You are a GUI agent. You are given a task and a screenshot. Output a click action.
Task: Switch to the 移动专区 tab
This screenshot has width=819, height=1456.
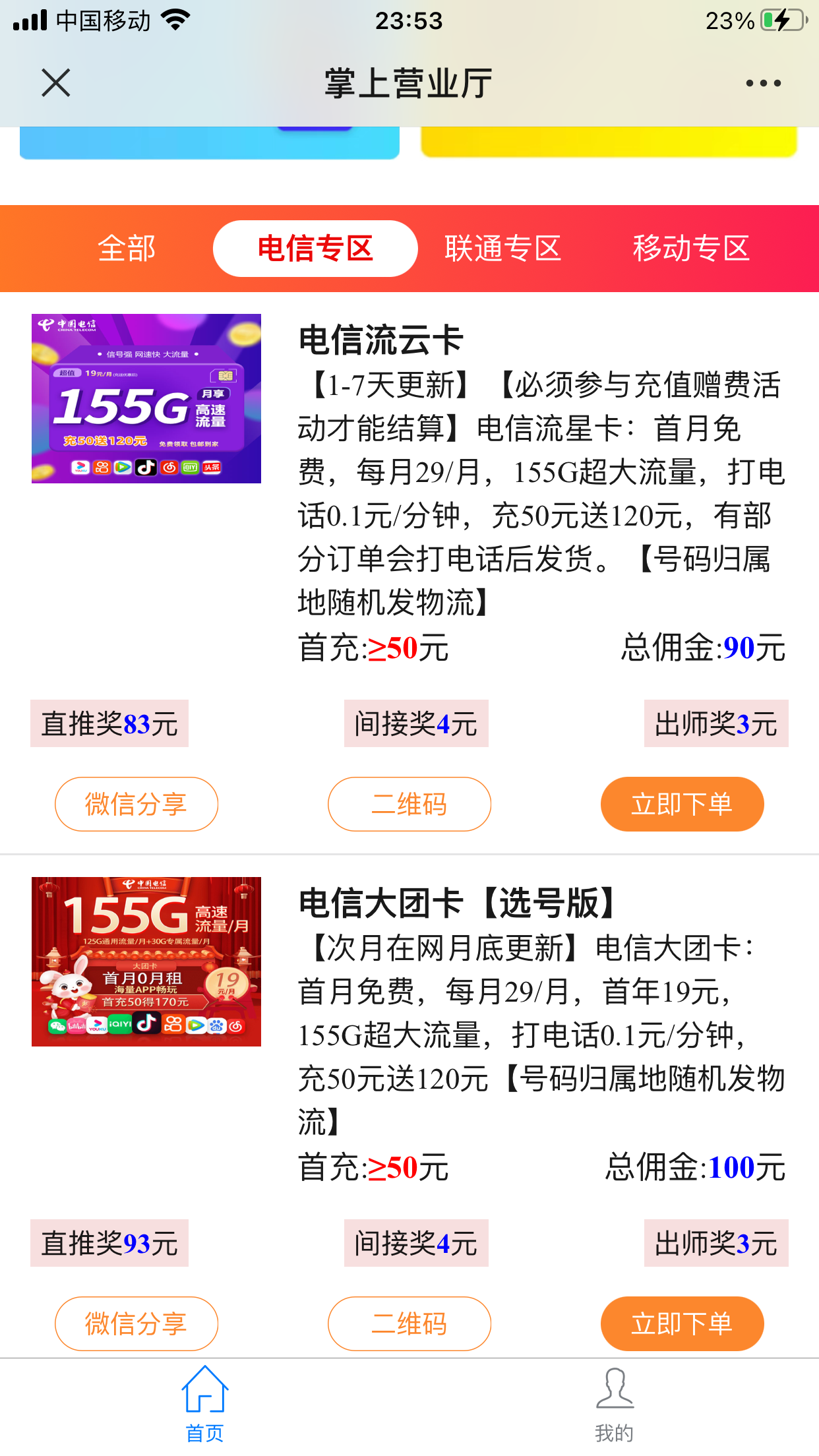click(x=691, y=248)
